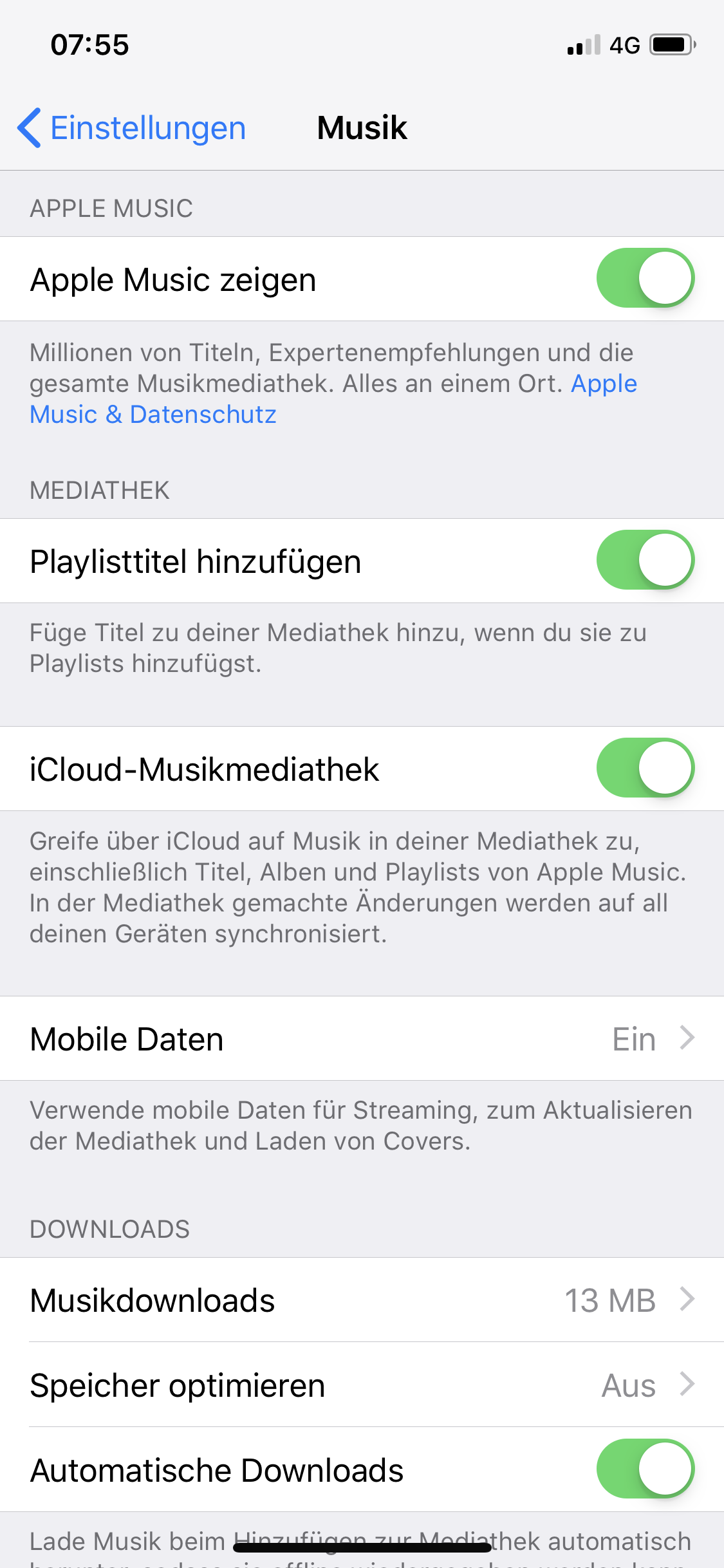
Task: Toggle Apple Music zeigen switch
Action: tap(645, 278)
